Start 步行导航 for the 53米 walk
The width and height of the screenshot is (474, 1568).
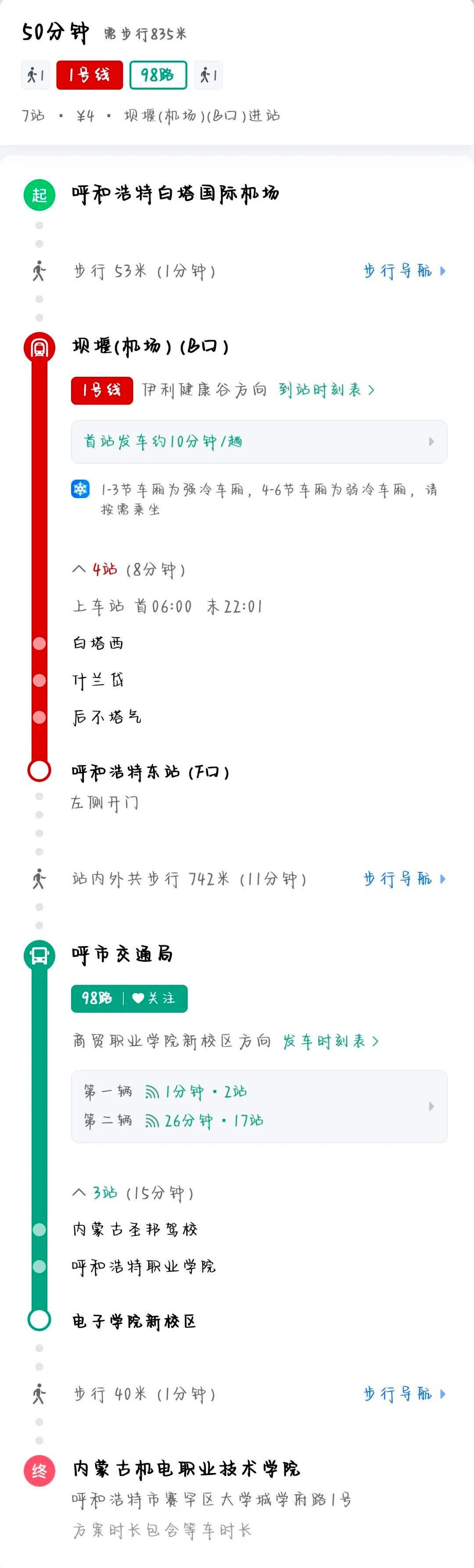click(404, 271)
